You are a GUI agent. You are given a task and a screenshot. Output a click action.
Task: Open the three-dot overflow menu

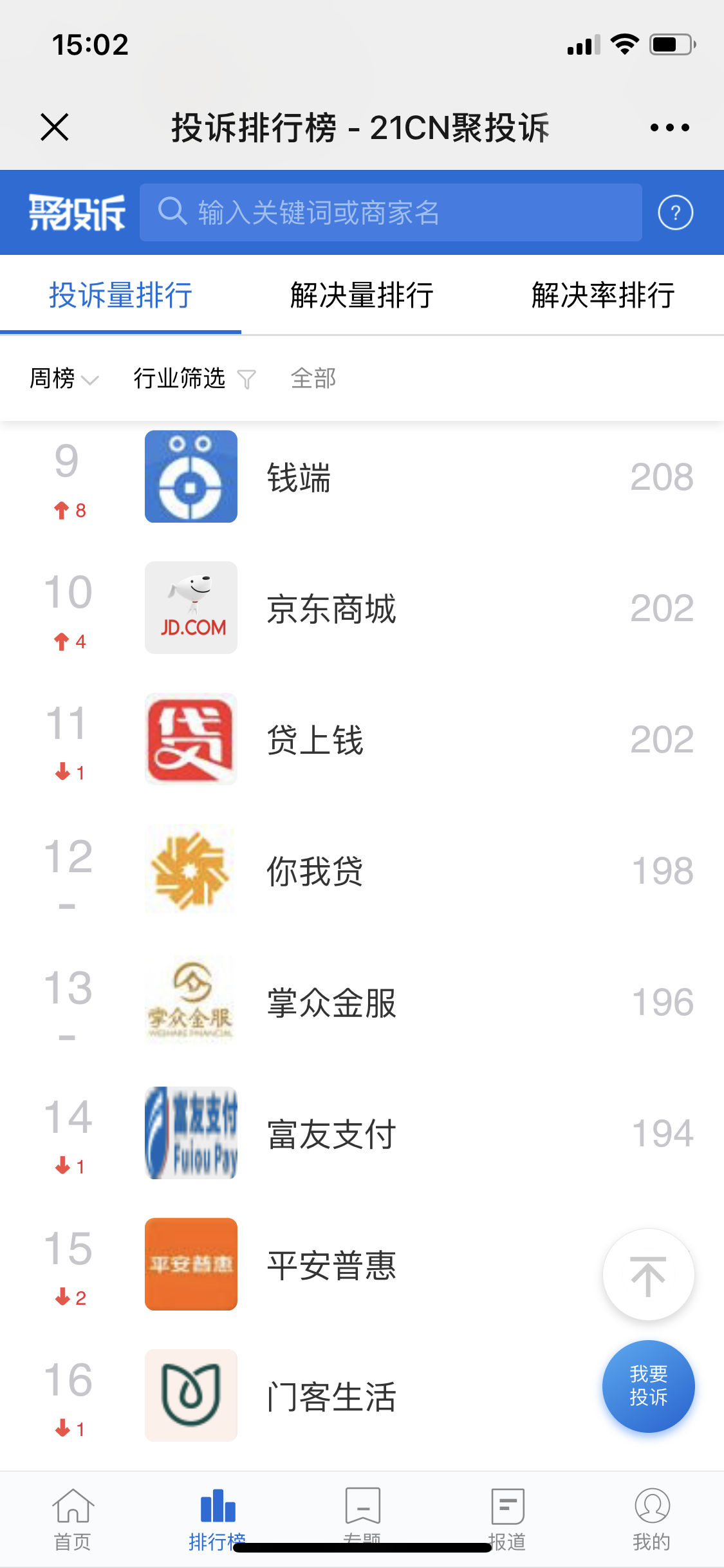click(669, 127)
